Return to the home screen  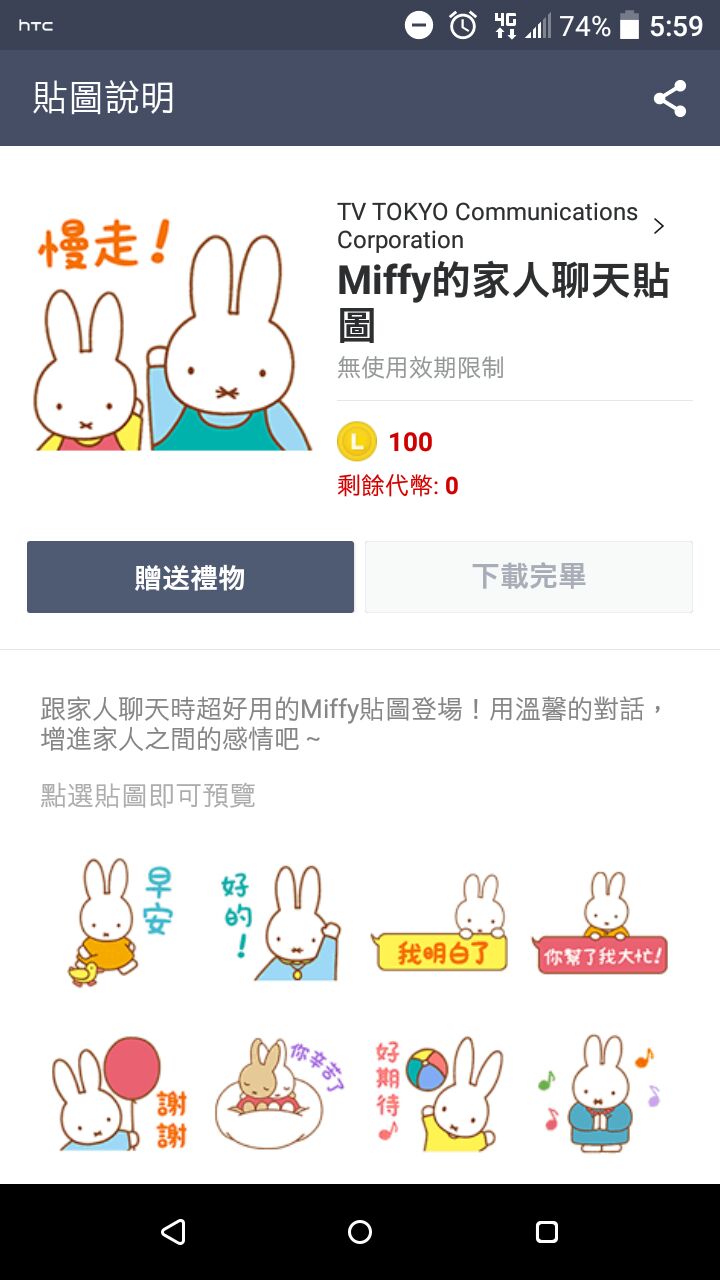coord(360,1232)
